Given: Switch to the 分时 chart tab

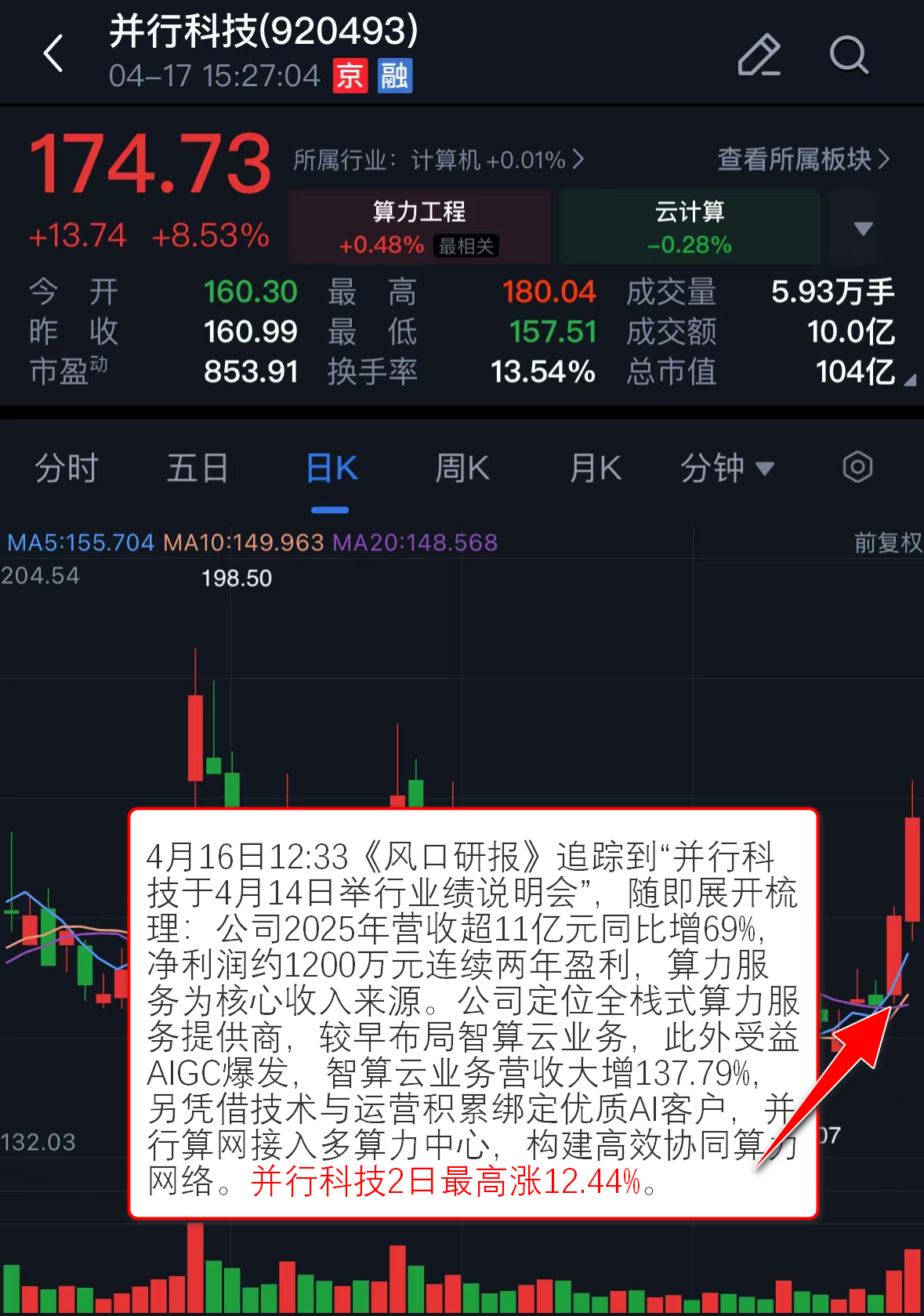Looking at the screenshot, I should [x=66, y=469].
